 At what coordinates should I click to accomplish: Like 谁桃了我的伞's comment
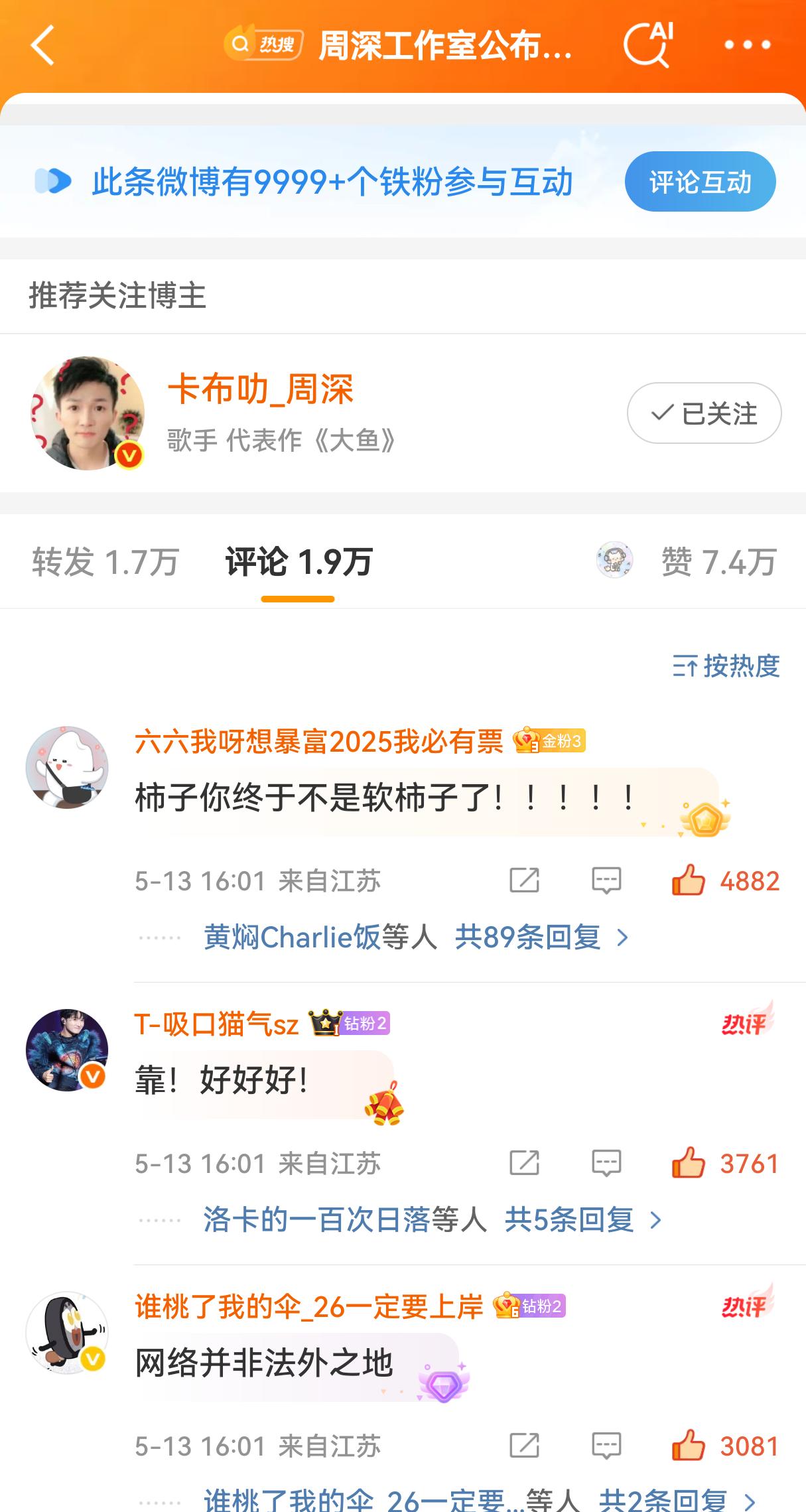688,1446
